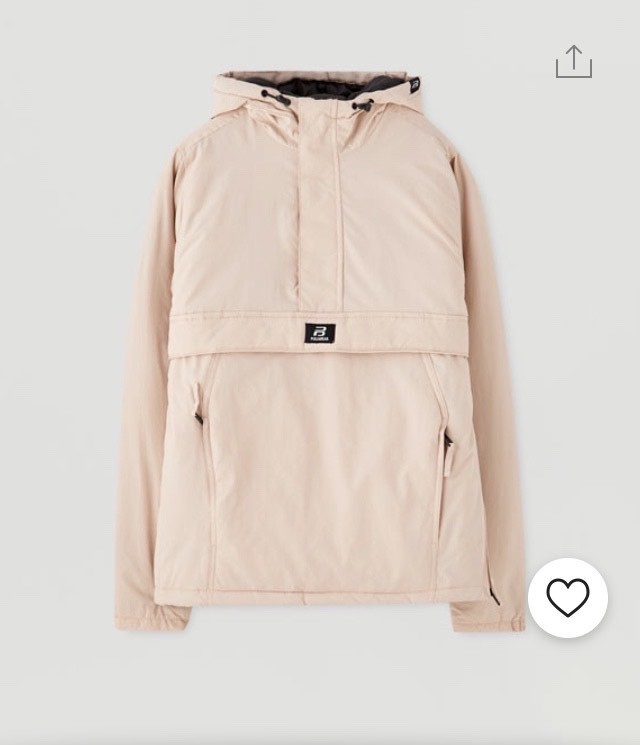Add the jacket to favorites

pos(568,598)
